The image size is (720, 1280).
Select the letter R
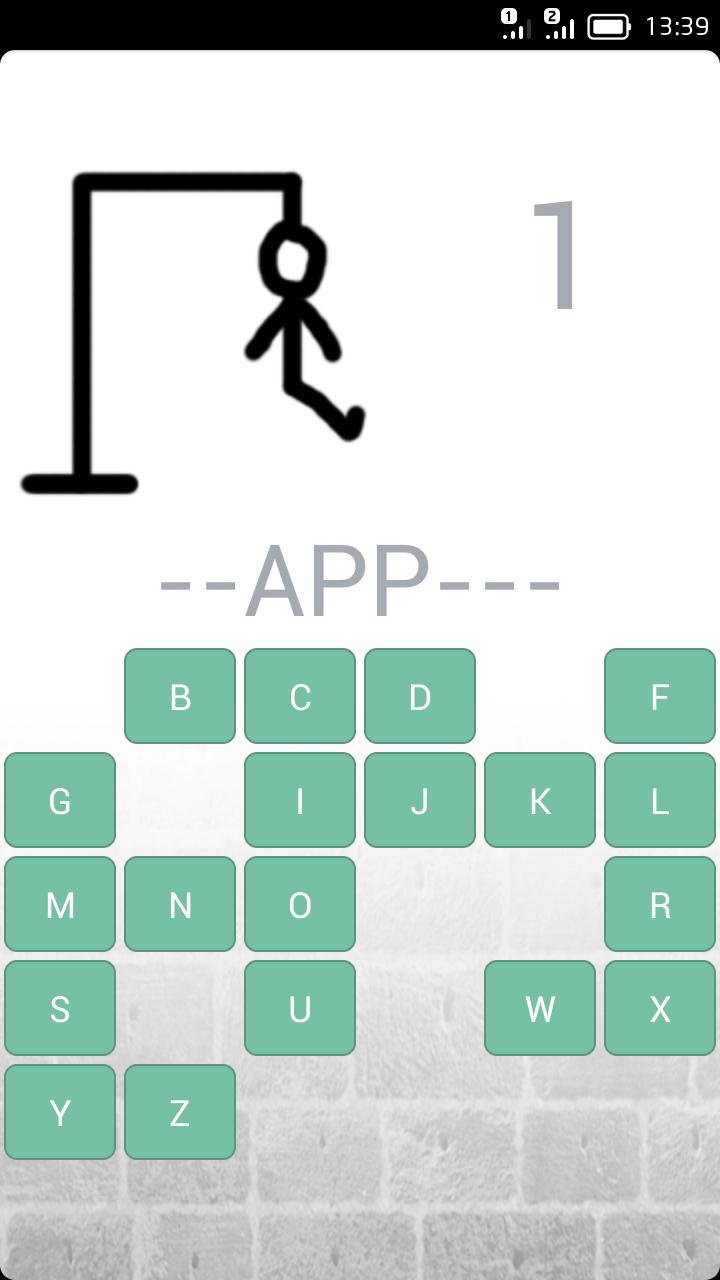[x=660, y=904]
